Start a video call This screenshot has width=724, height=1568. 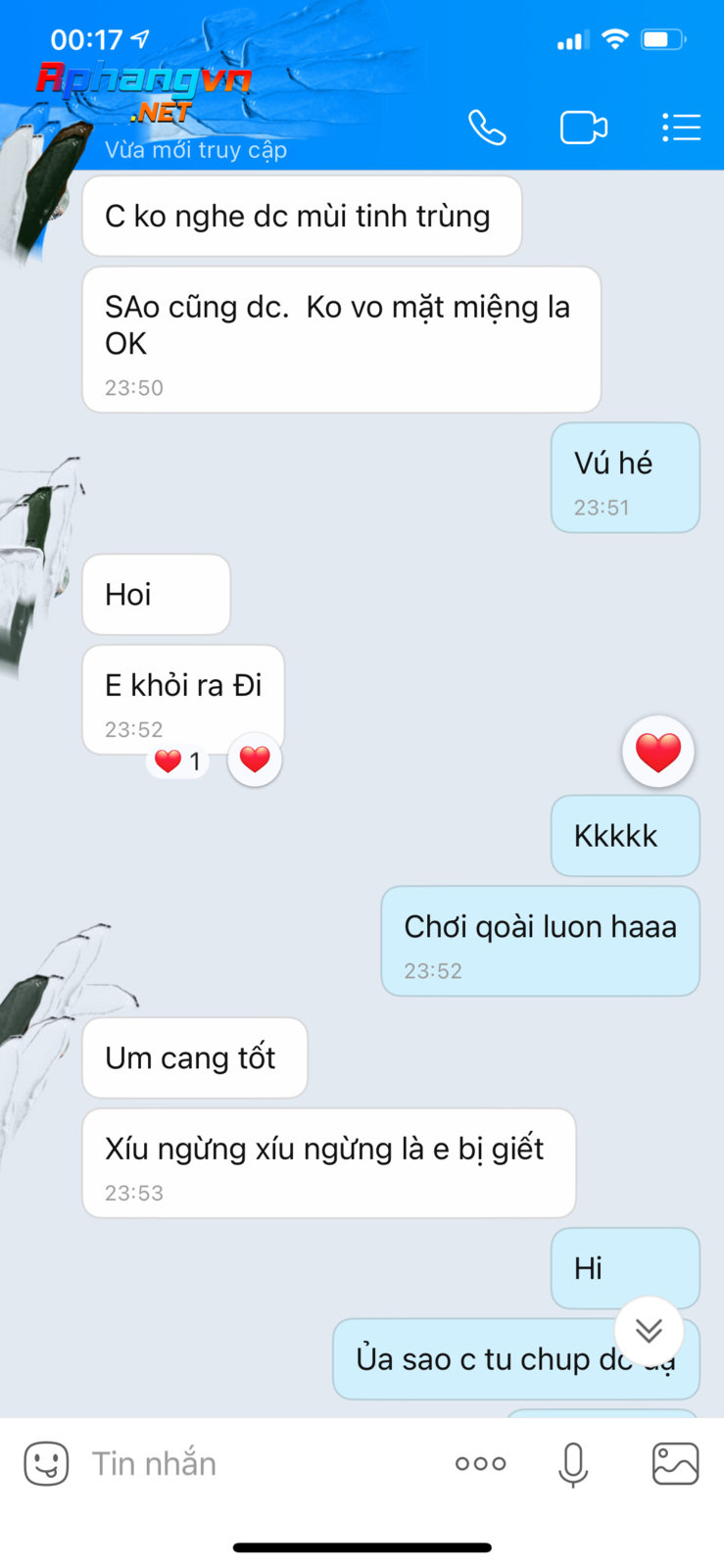pyautogui.click(x=583, y=127)
